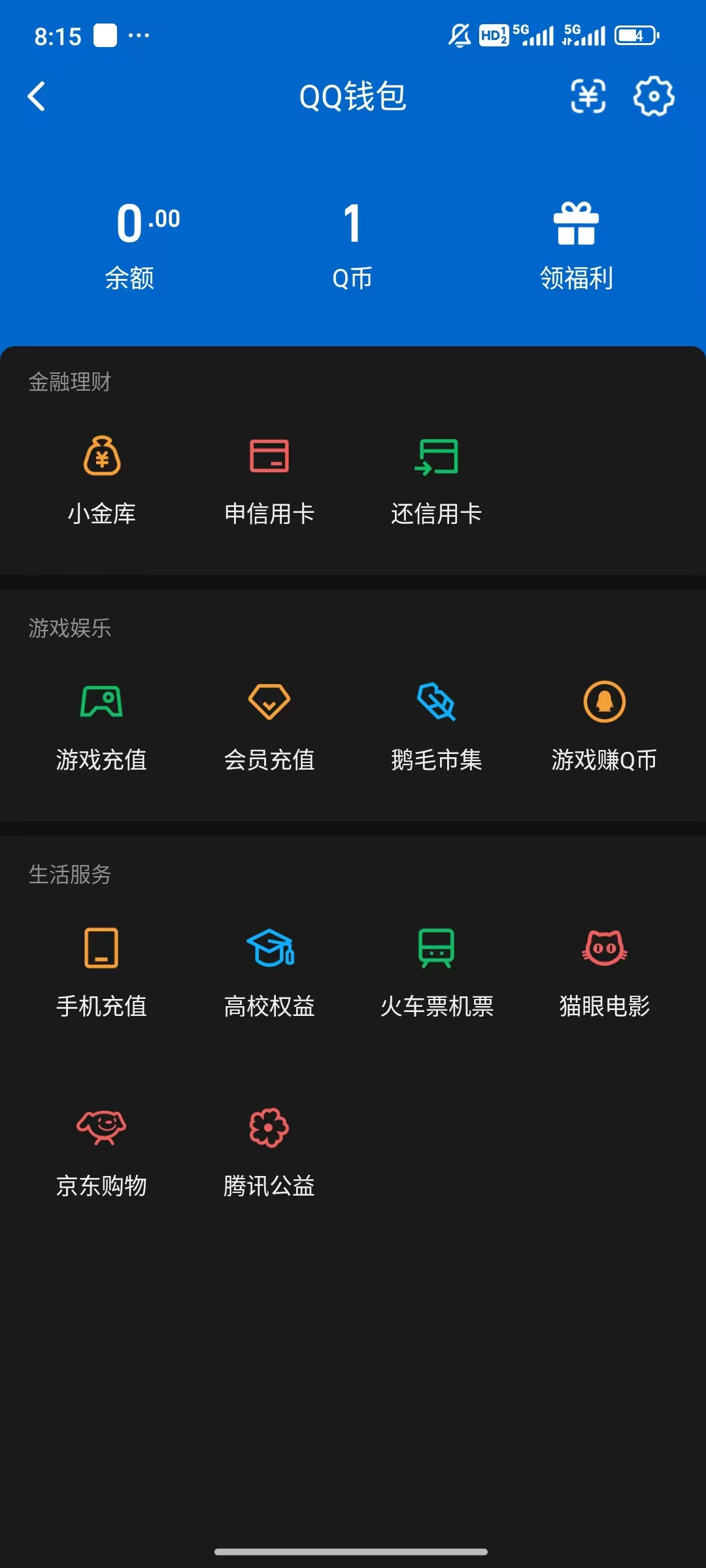The height and width of the screenshot is (1568, 706).
Task: Open the payment code icon
Action: [587, 97]
